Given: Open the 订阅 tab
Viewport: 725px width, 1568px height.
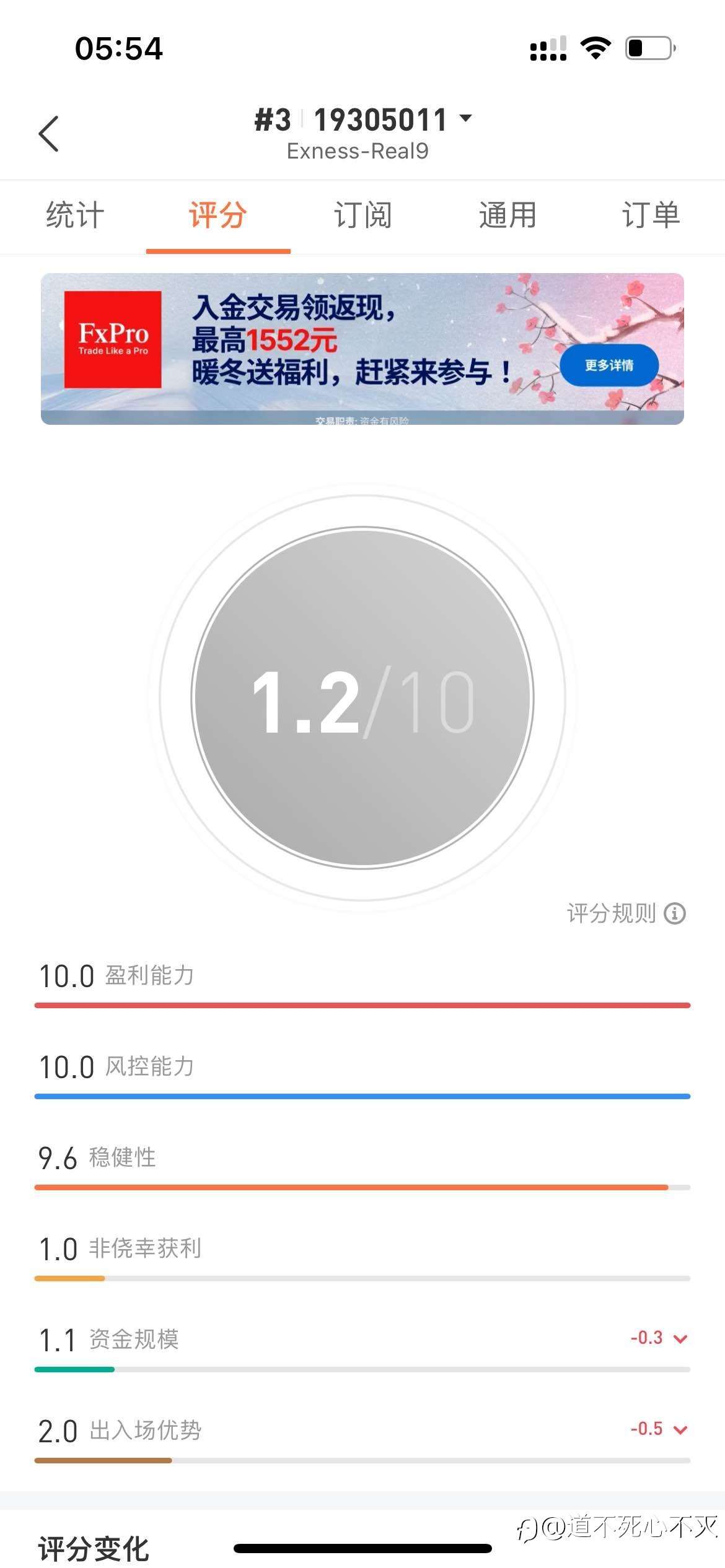Looking at the screenshot, I should tap(362, 215).
